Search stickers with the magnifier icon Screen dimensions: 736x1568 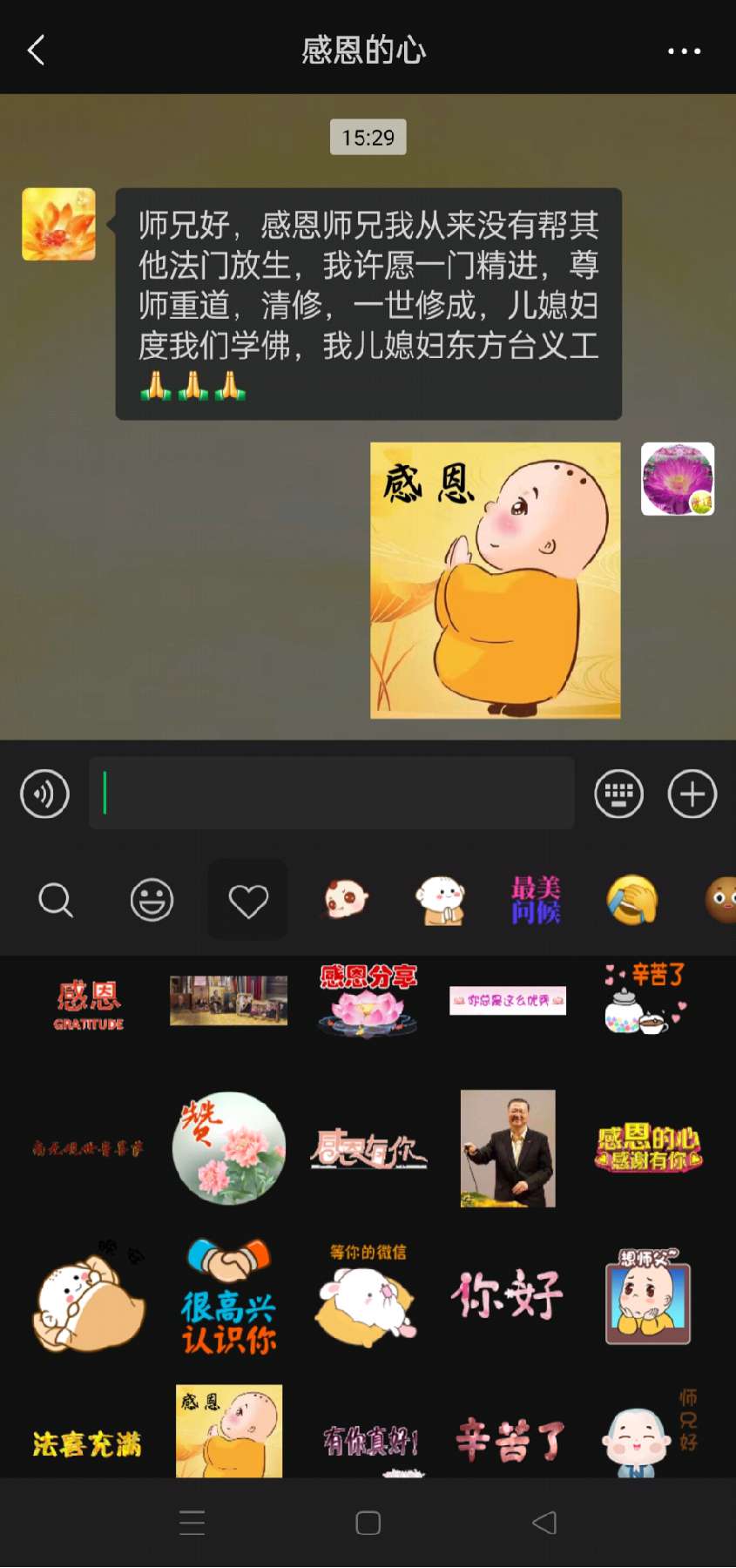point(56,900)
